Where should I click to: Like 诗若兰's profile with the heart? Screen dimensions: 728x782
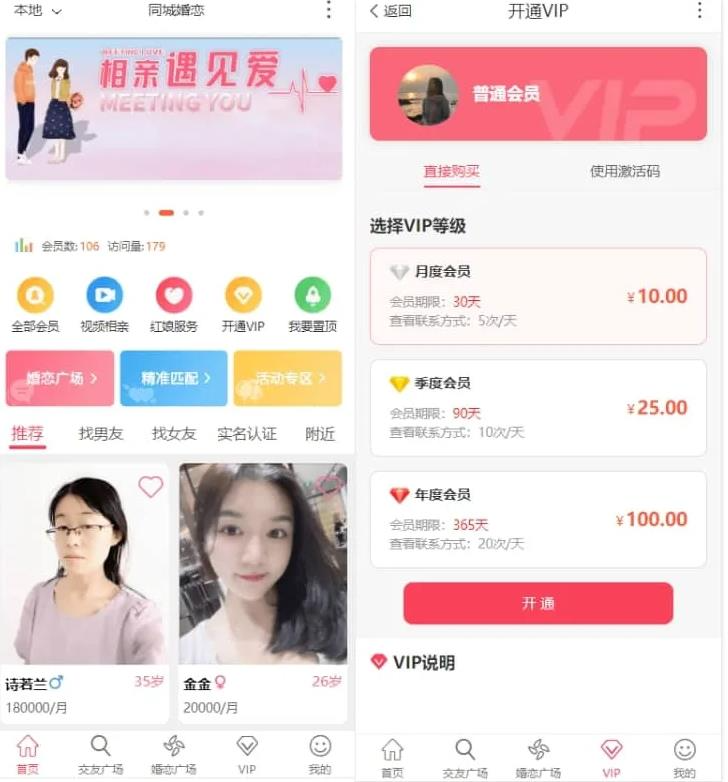pyautogui.click(x=150, y=487)
